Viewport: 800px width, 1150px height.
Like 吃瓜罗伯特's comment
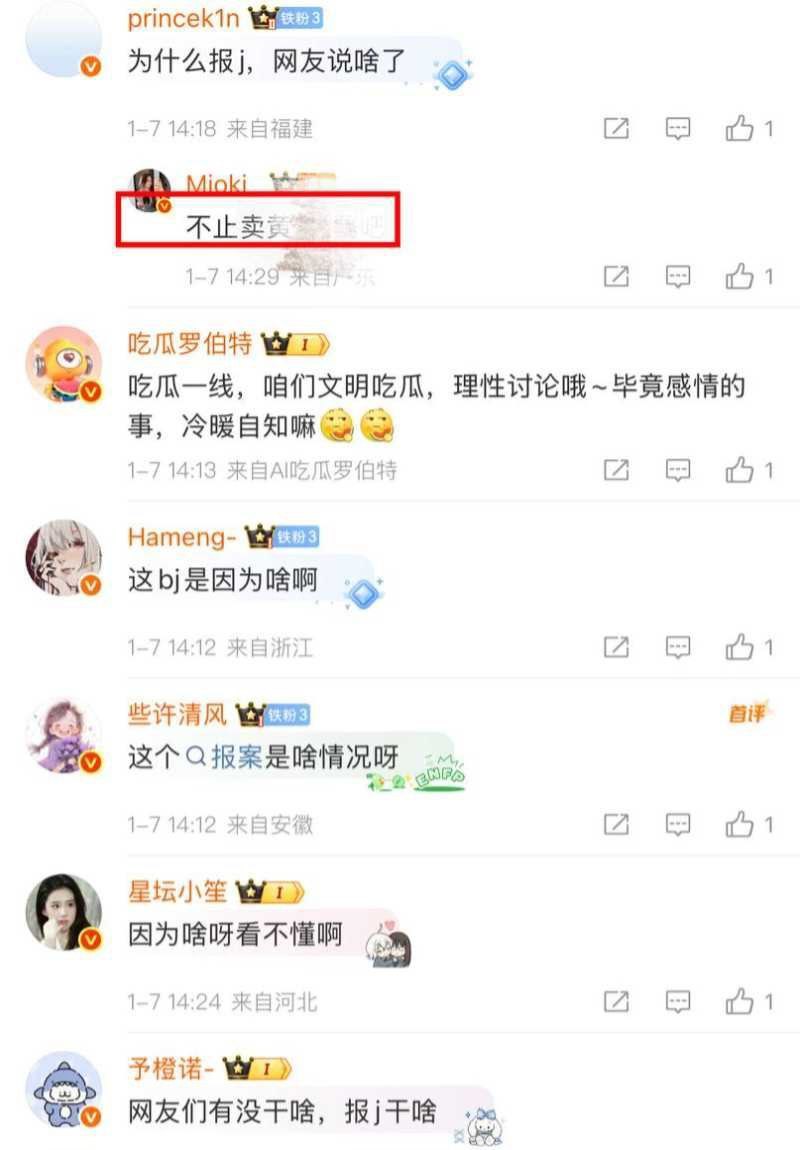click(x=740, y=470)
